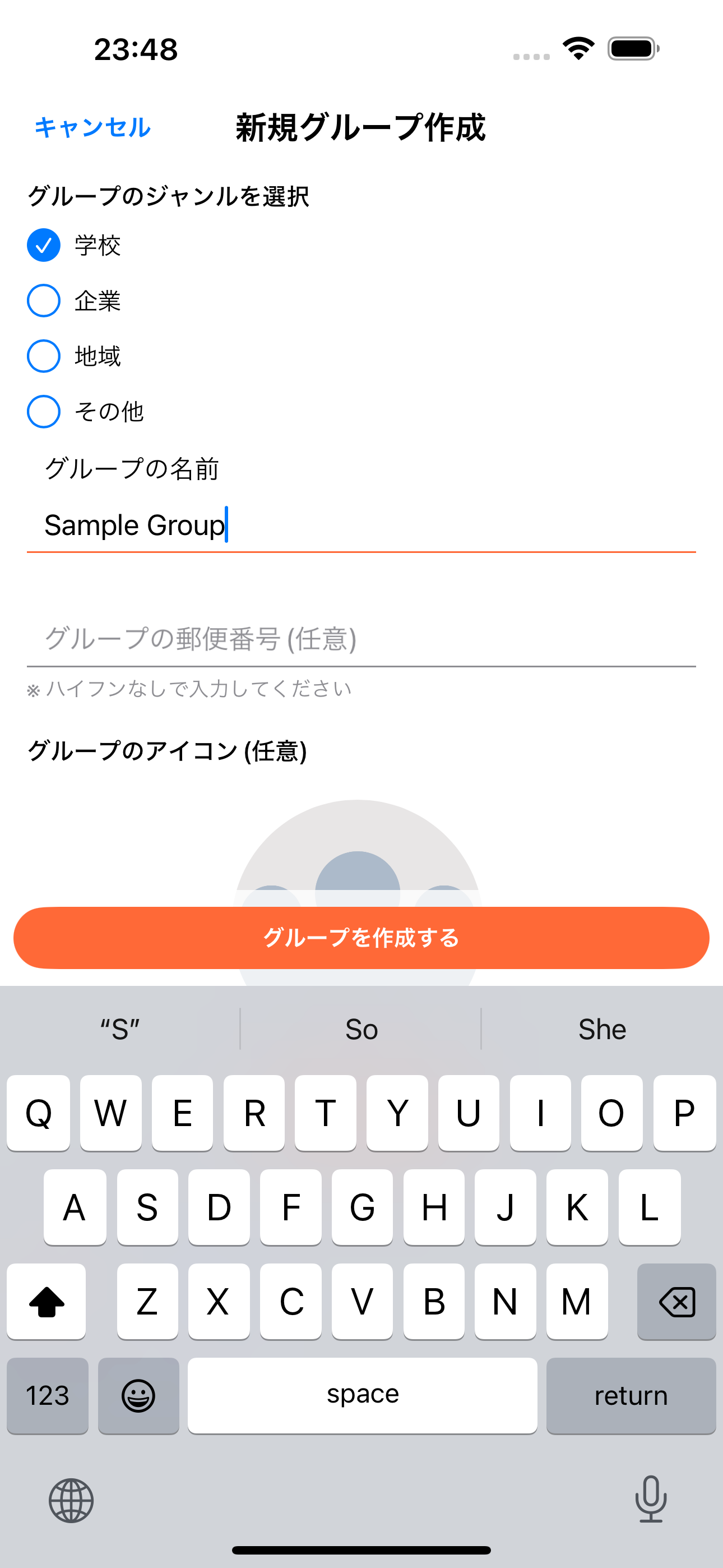Choose the "So" predictive text suggestion
The height and width of the screenshot is (1568, 723).
361,1029
